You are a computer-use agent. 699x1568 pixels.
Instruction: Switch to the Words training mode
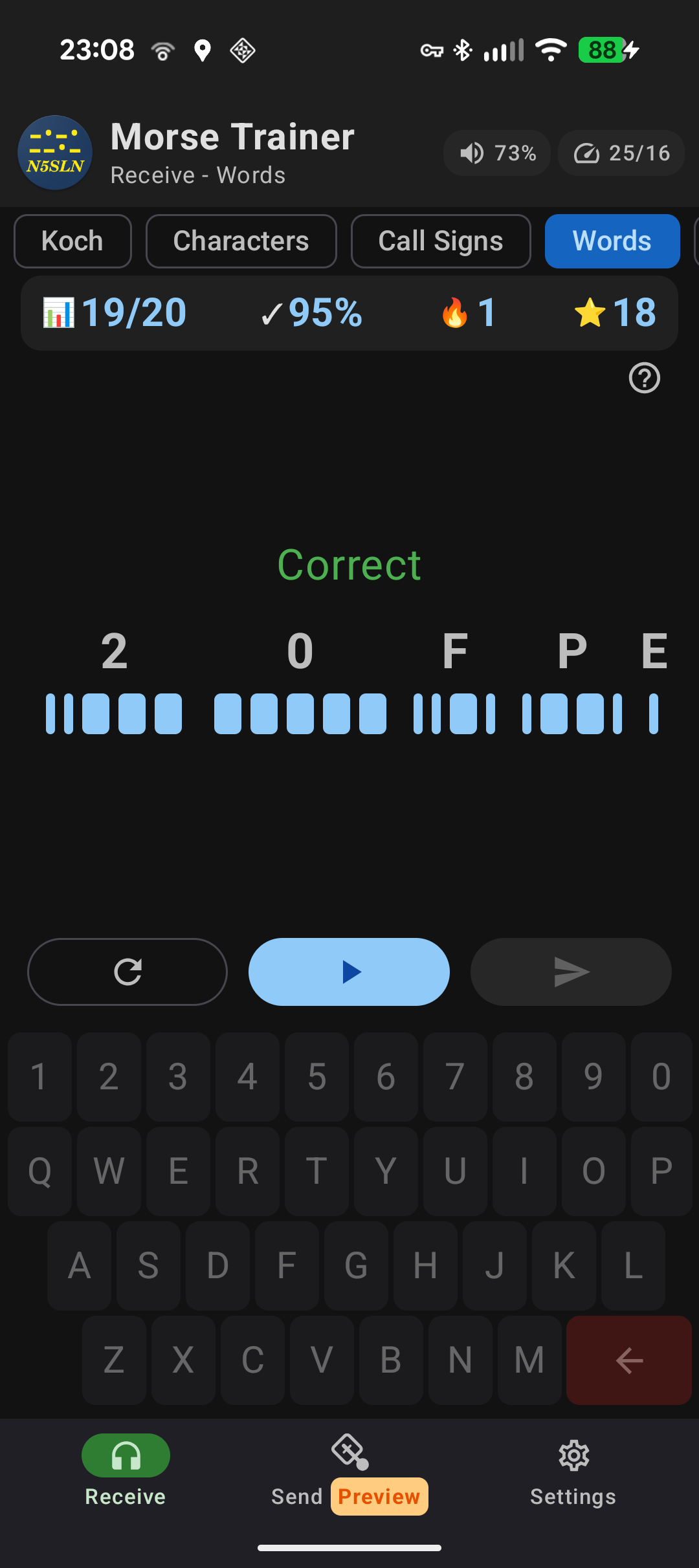pos(612,241)
